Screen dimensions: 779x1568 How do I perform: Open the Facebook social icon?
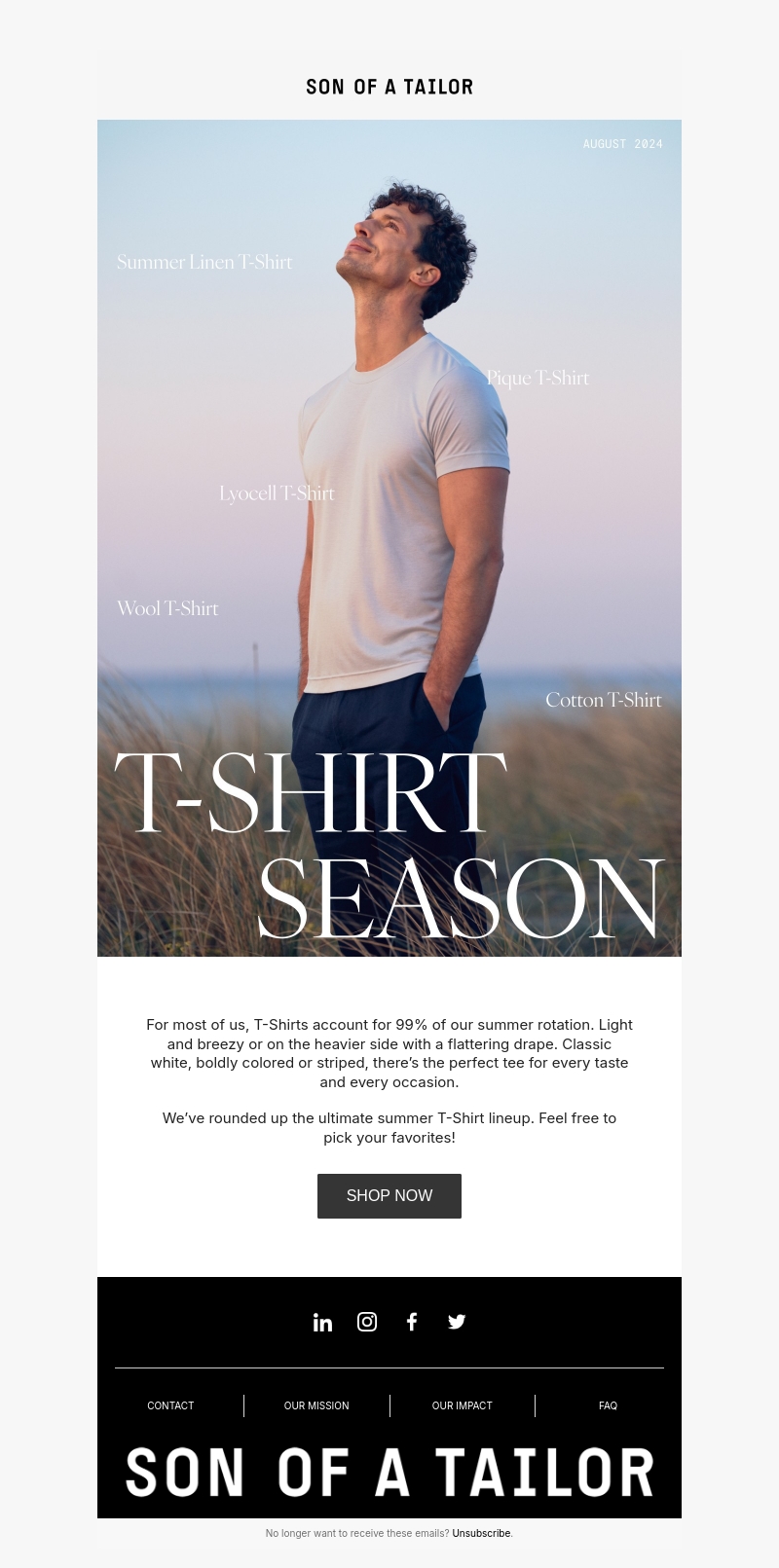click(x=412, y=1322)
